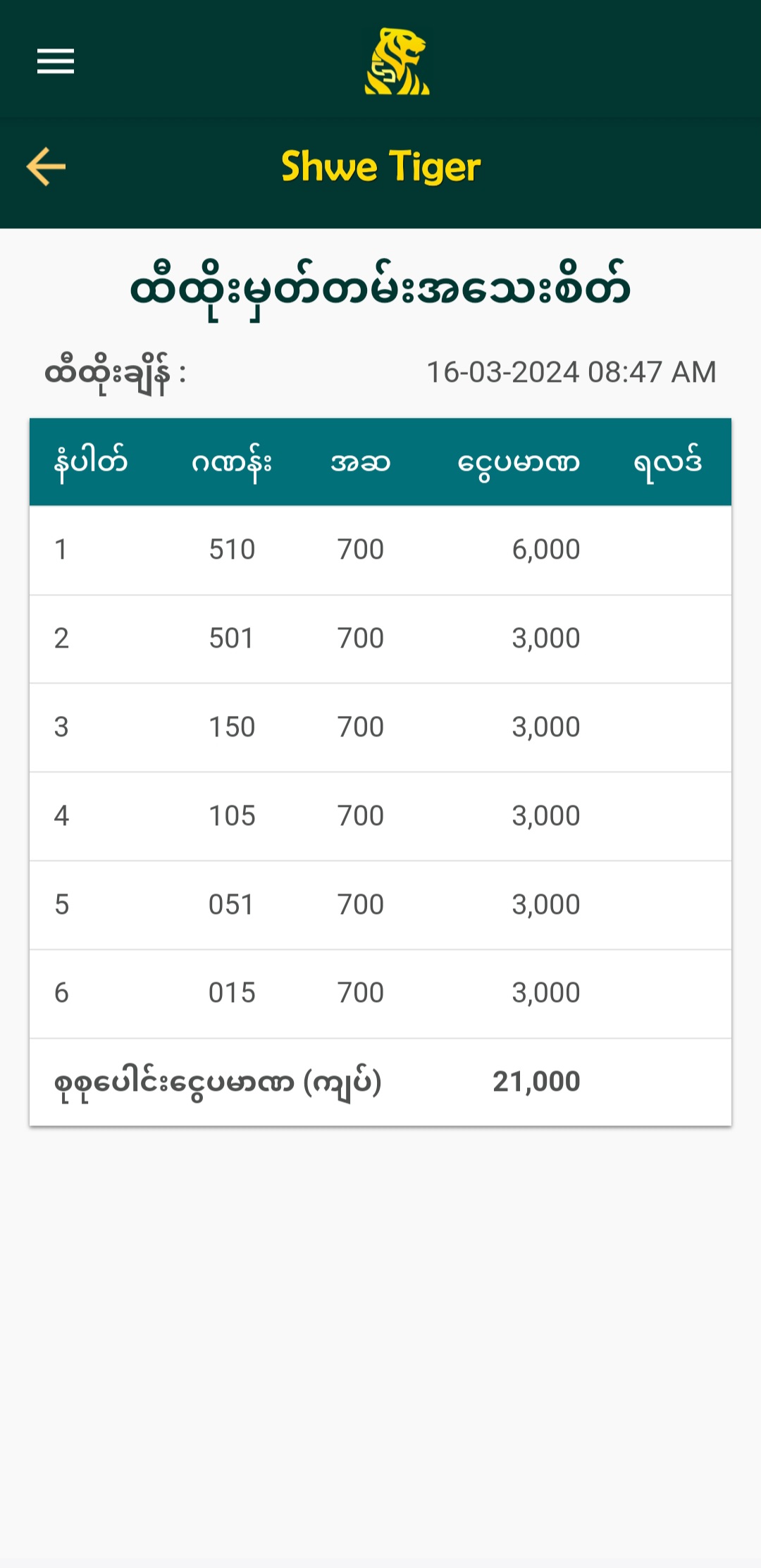
Task: Go back using the yellow arrow
Action: tap(47, 167)
